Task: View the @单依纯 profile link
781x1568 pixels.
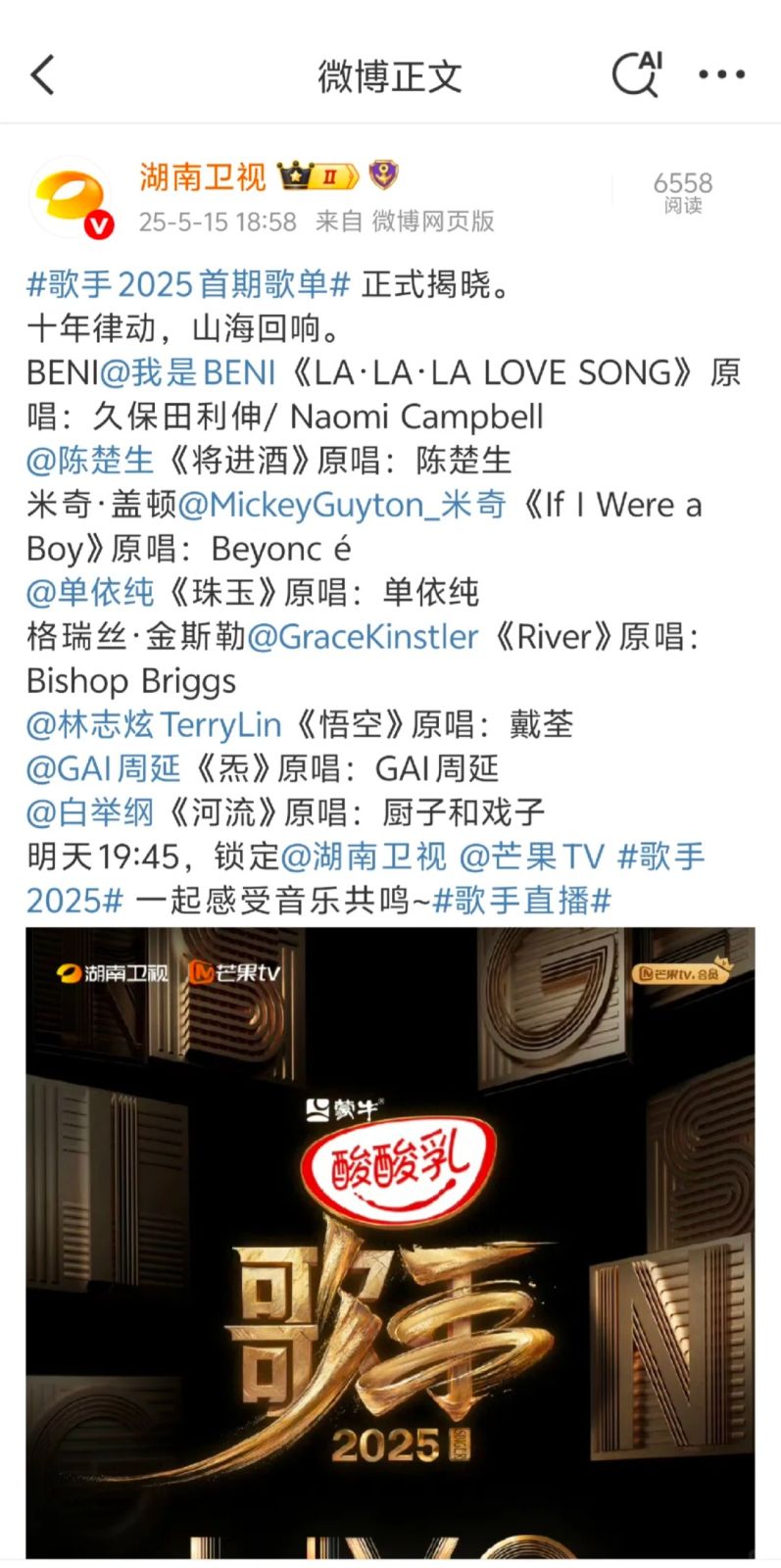Action: click(x=90, y=592)
